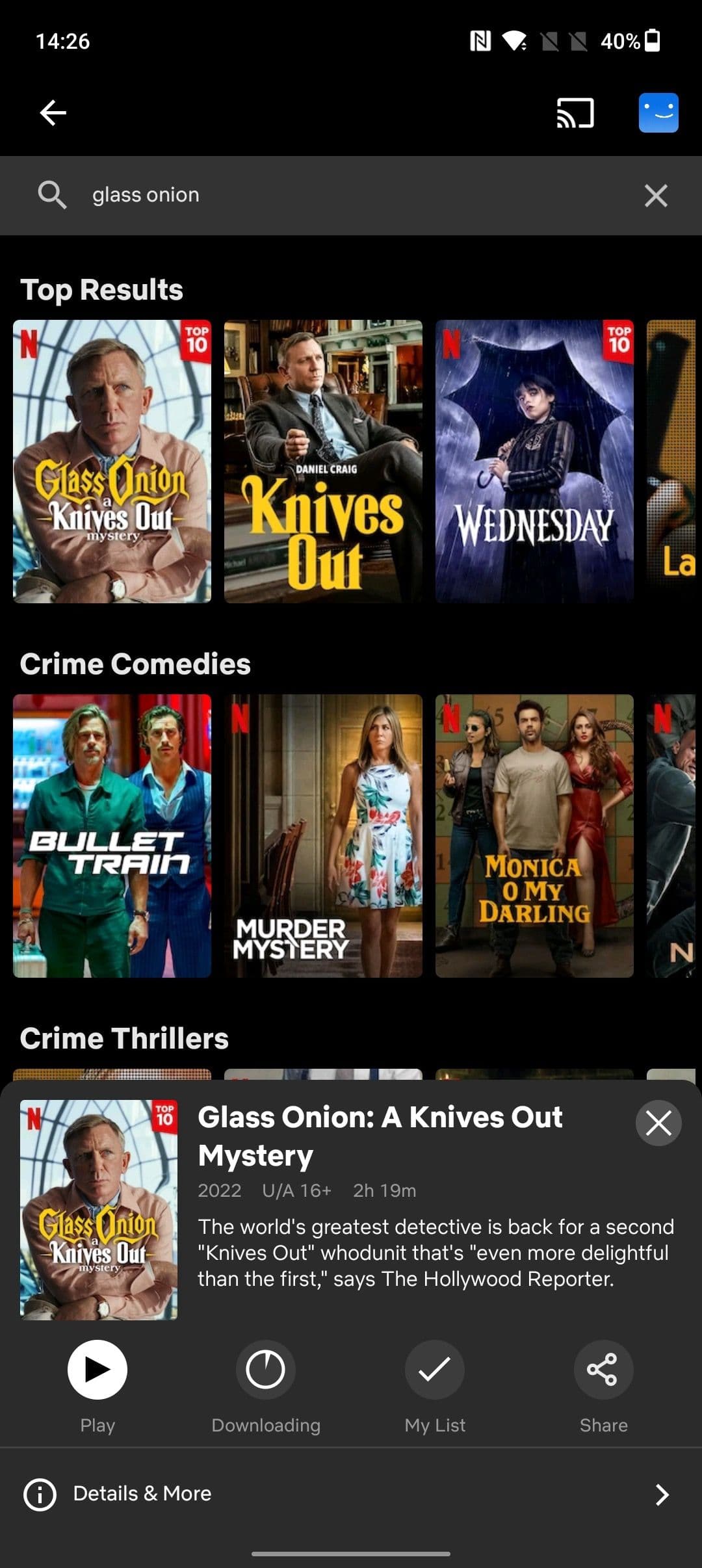Open the Bullet Train poster
The image size is (702, 1568).
click(112, 835)
